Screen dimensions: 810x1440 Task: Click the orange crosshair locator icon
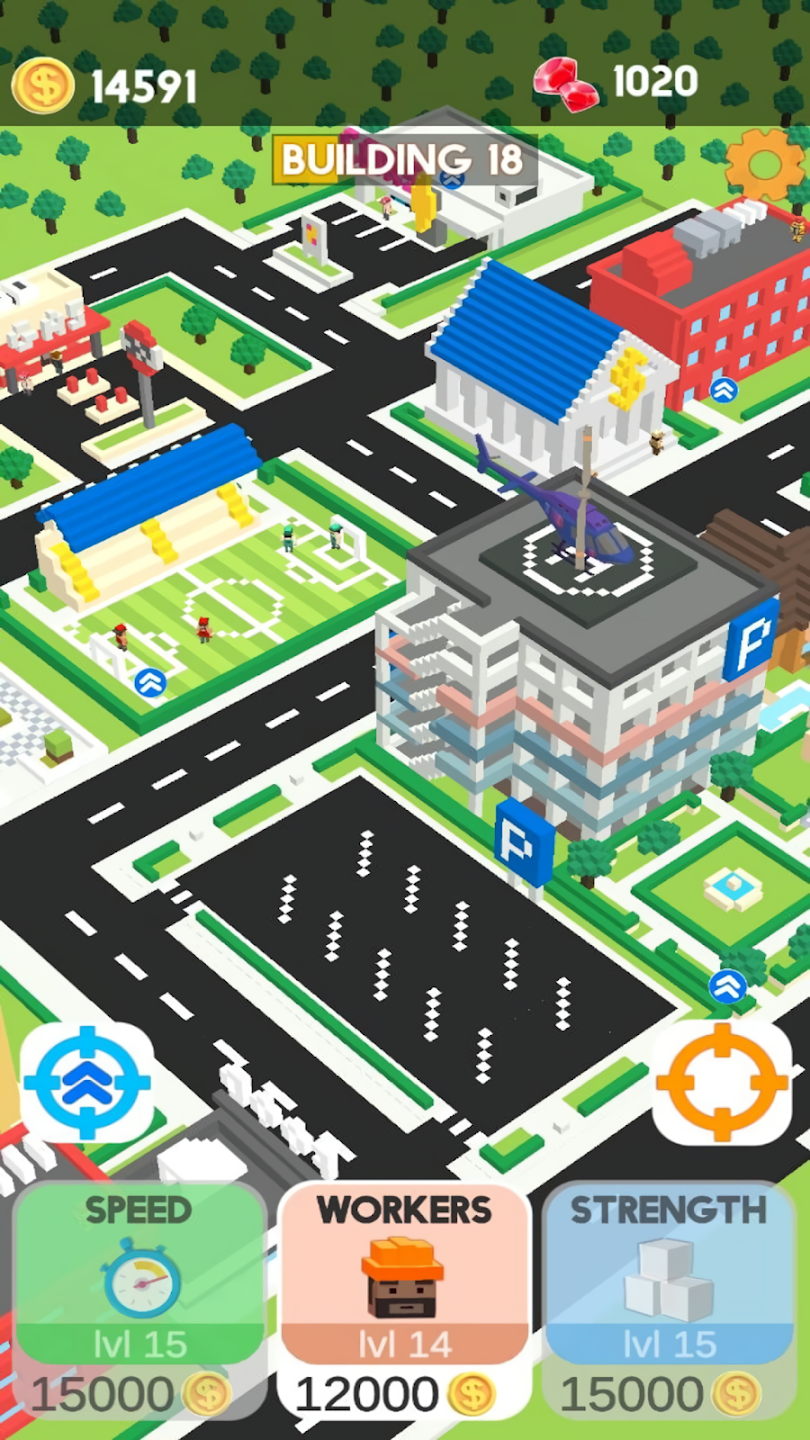[x=722, y=1082]
